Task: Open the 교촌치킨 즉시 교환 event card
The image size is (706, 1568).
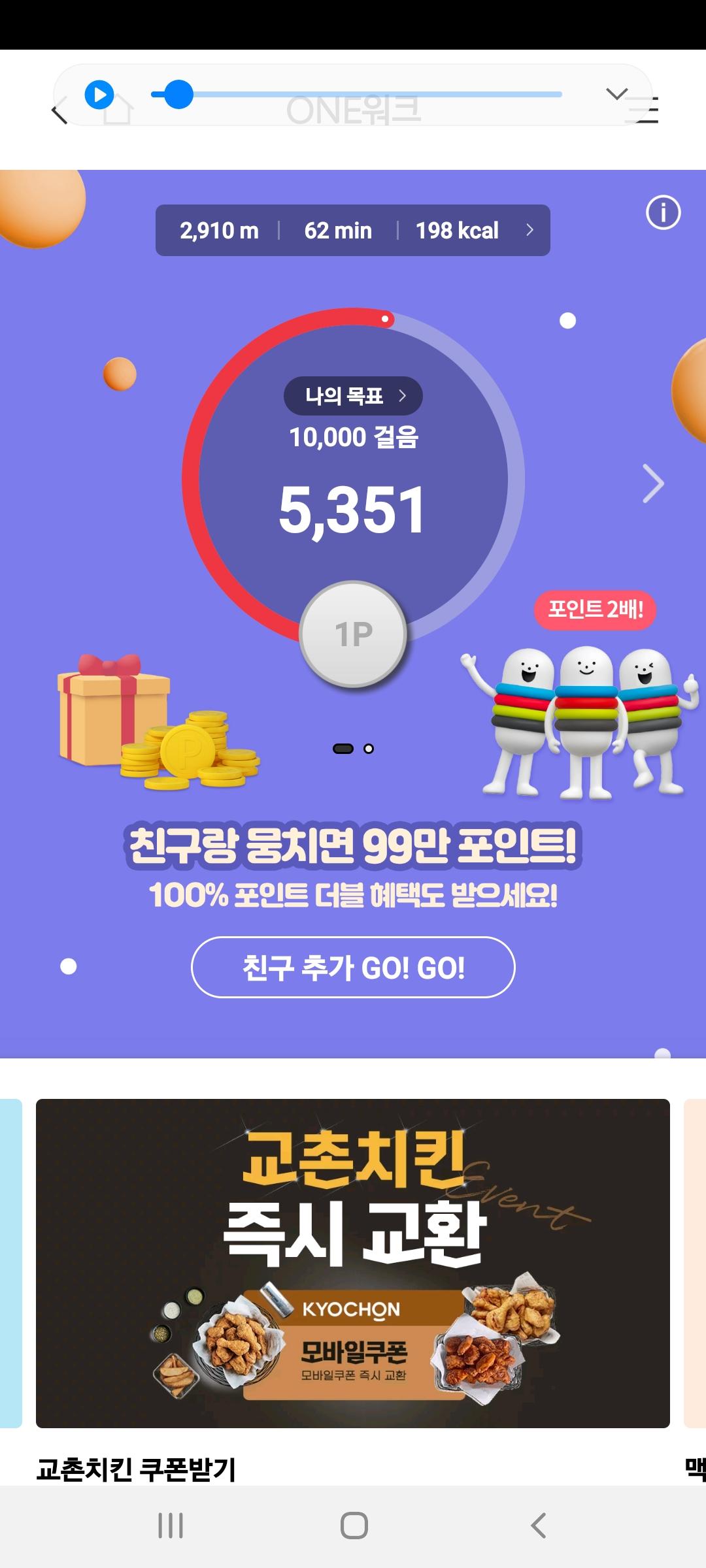Action: tap(353, 1264)
